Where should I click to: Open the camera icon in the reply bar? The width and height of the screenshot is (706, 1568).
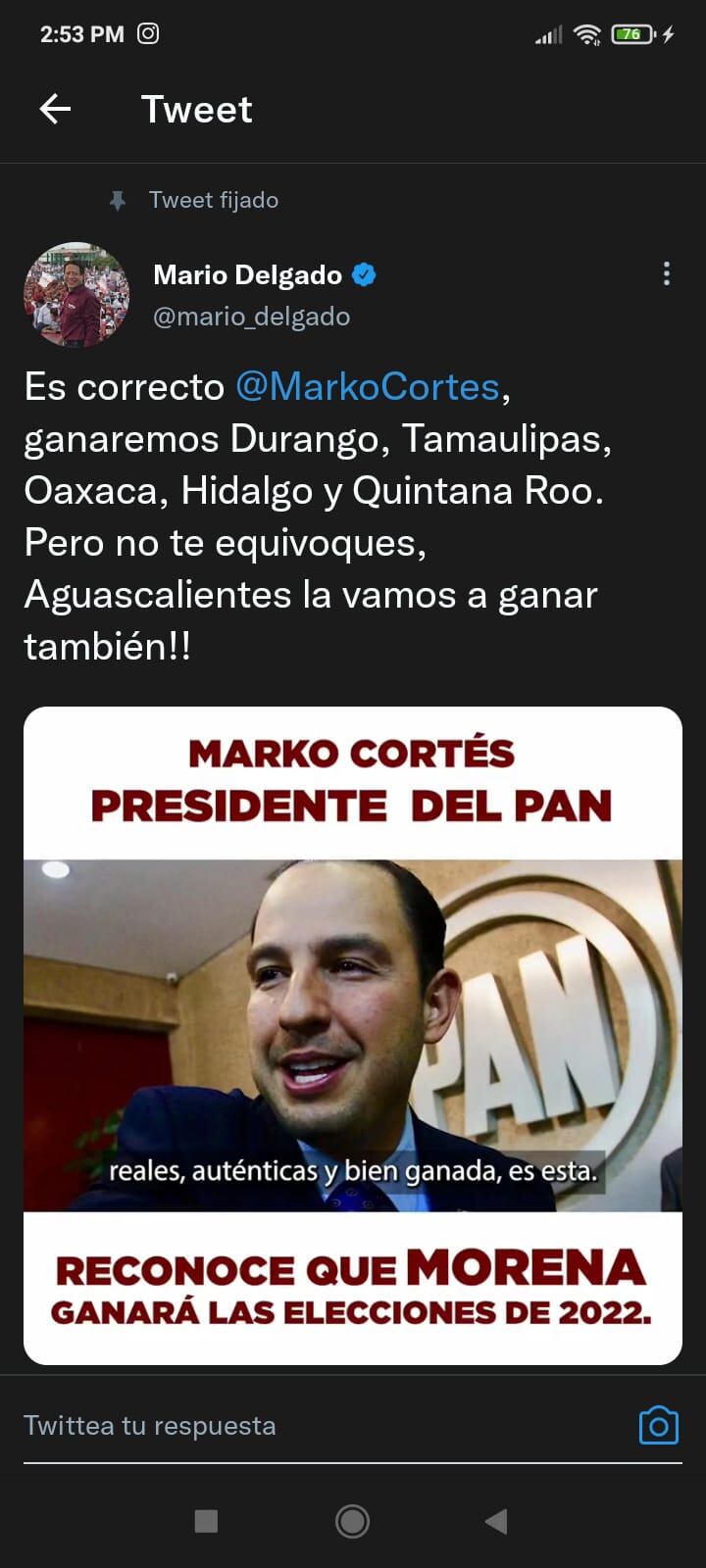[658, 1425]
